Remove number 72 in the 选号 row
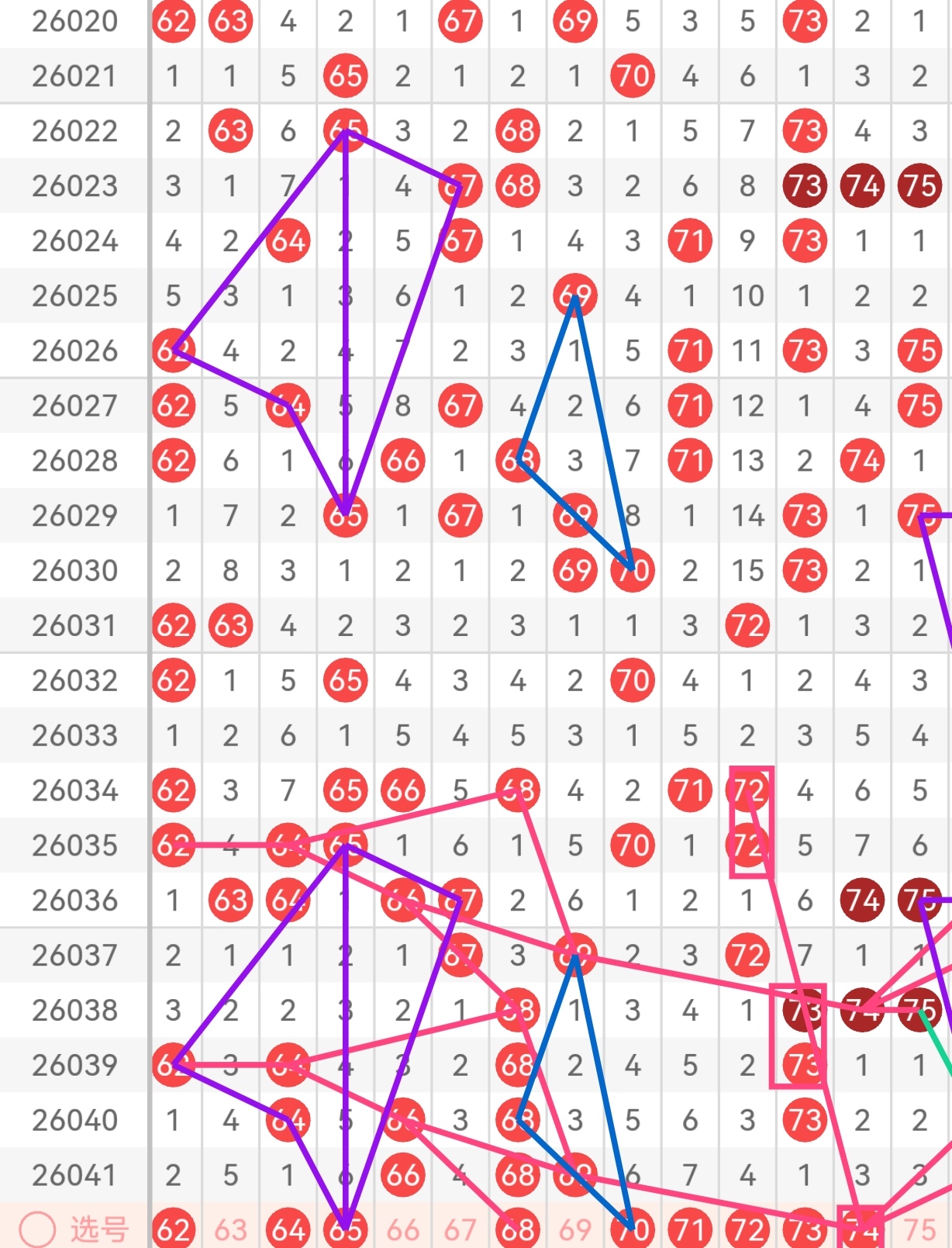952x1248 pixels. 747,1229
